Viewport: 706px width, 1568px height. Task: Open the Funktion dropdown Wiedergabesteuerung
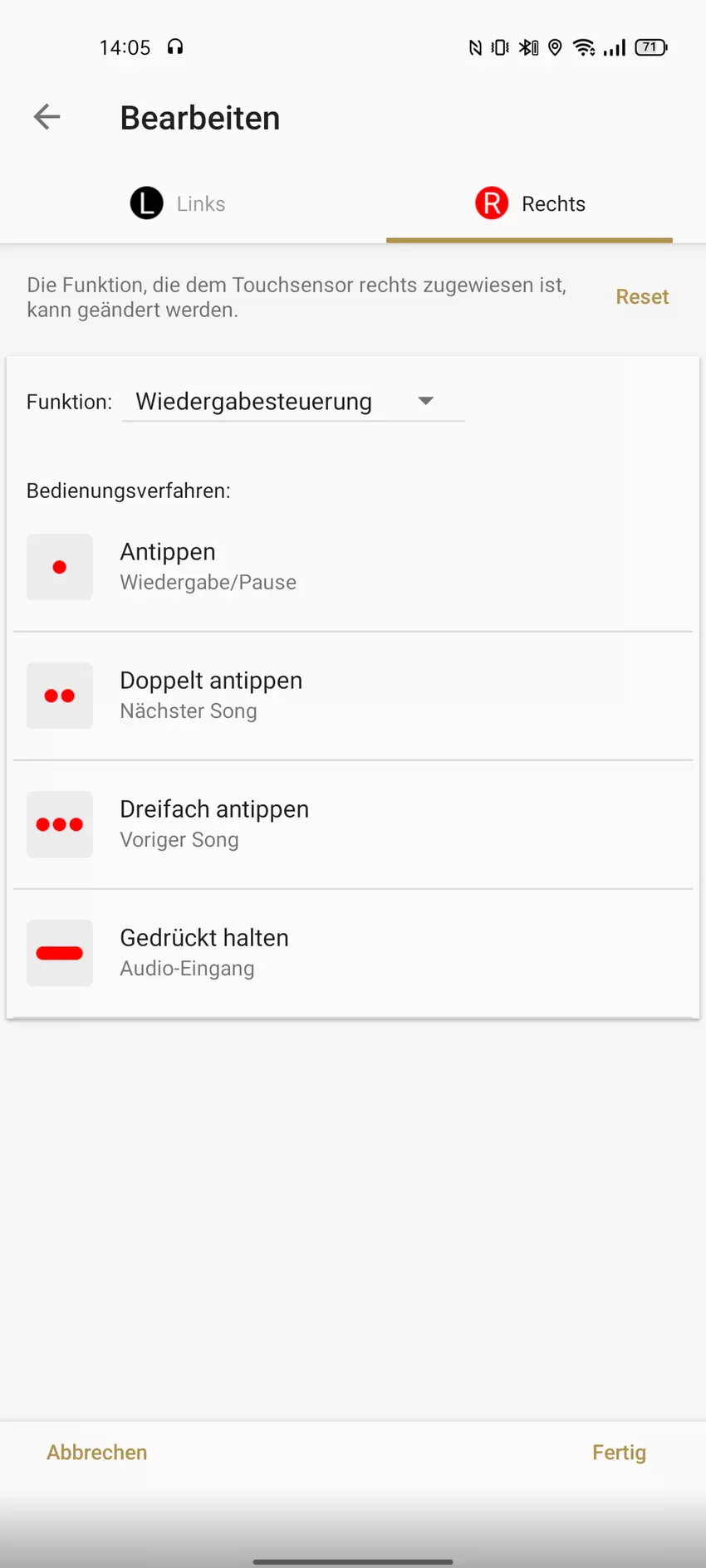(292, 402)
